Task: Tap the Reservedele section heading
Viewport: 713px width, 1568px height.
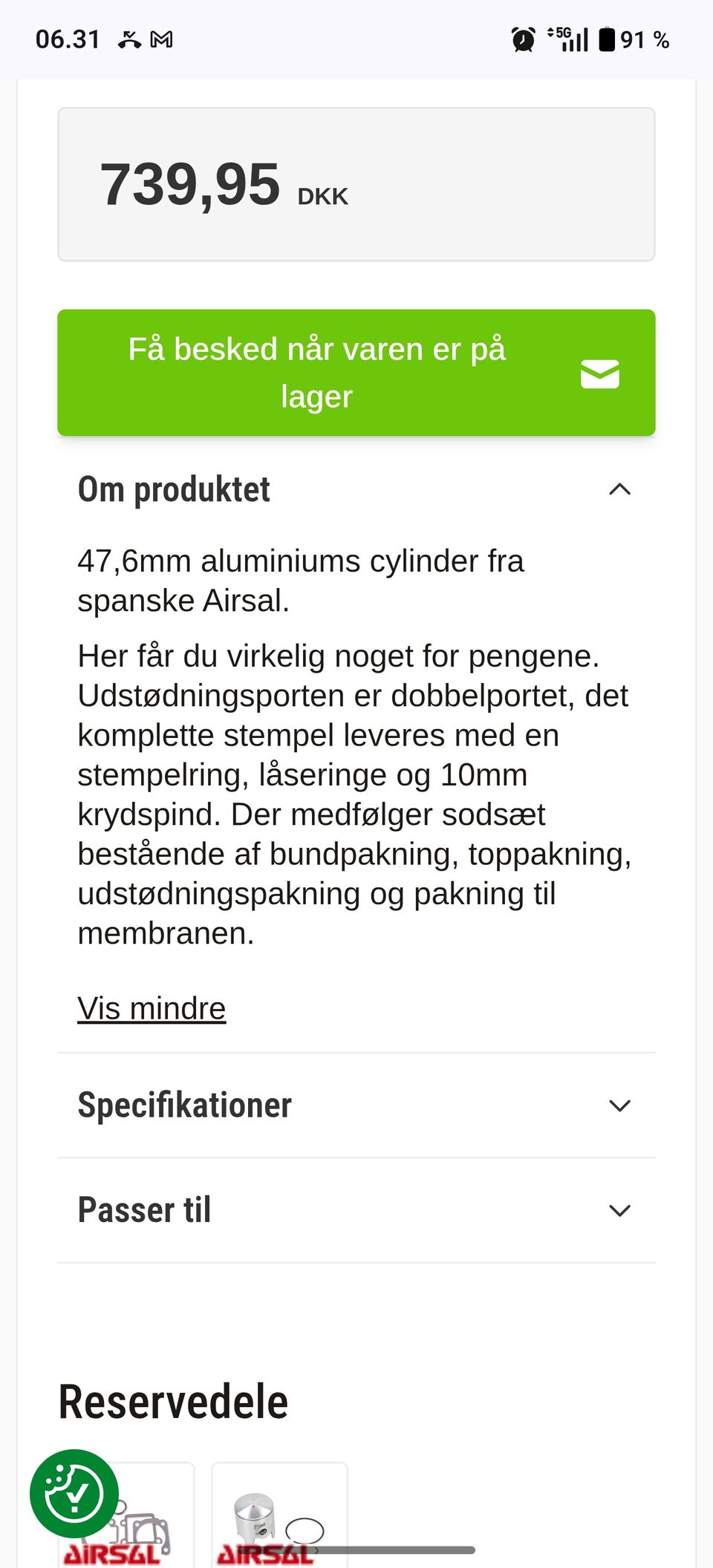Action: pyautogui.click(x=172, y=1400)
